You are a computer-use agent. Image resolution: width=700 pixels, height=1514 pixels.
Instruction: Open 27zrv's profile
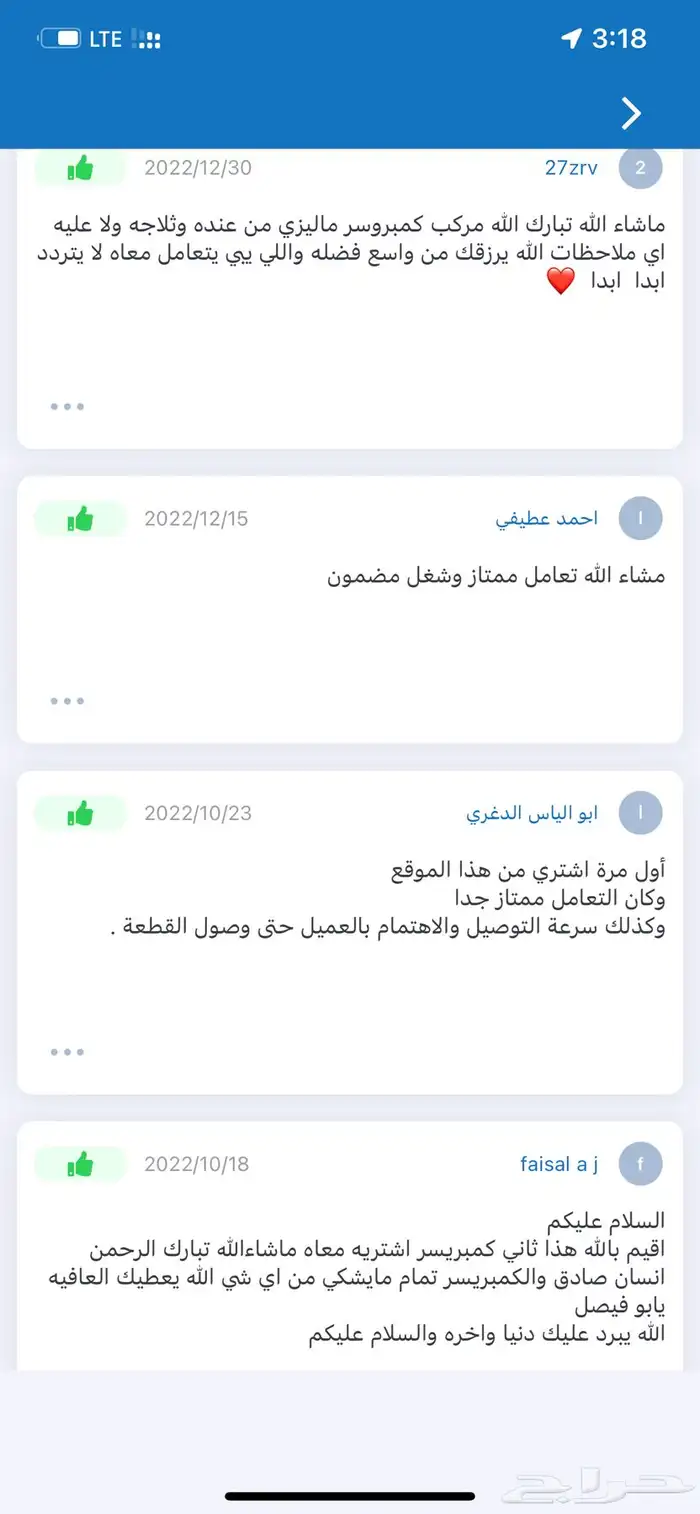[x=571, y=168]
